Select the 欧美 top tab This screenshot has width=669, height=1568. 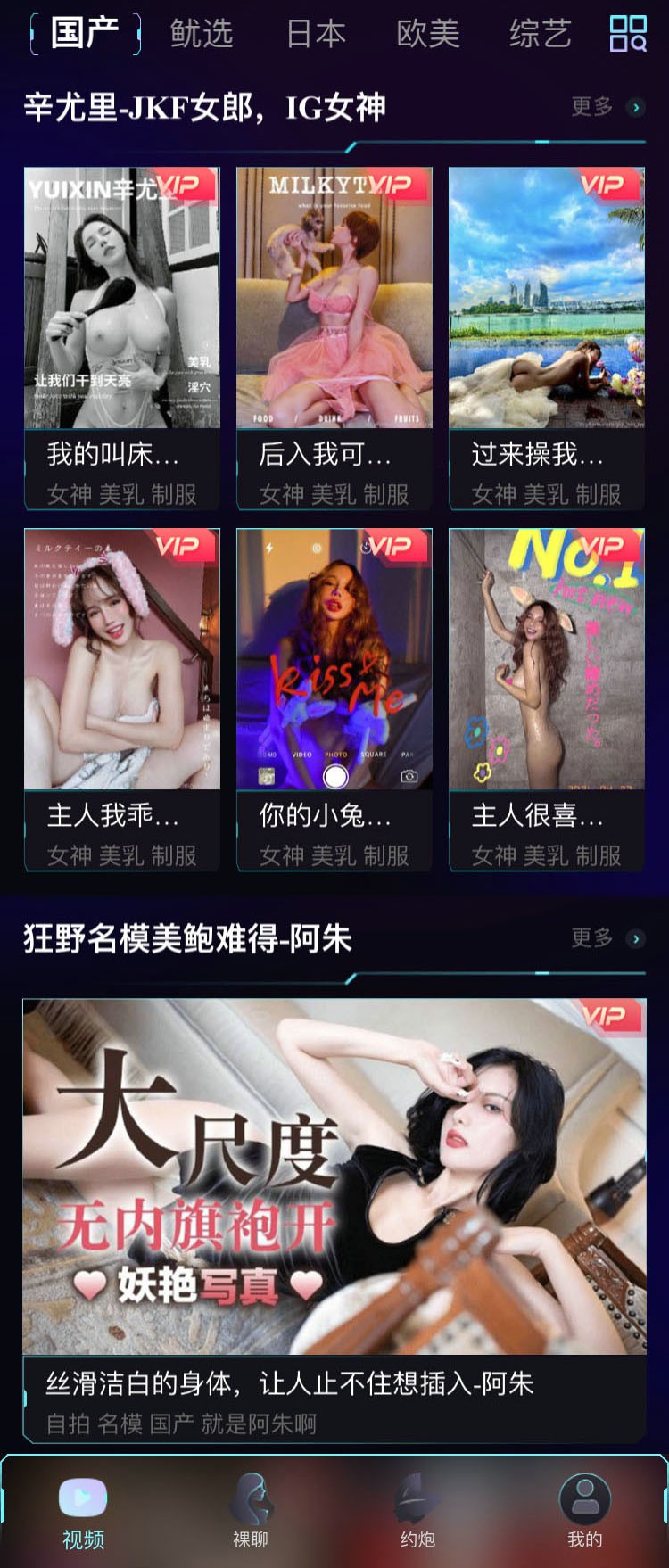428,34
